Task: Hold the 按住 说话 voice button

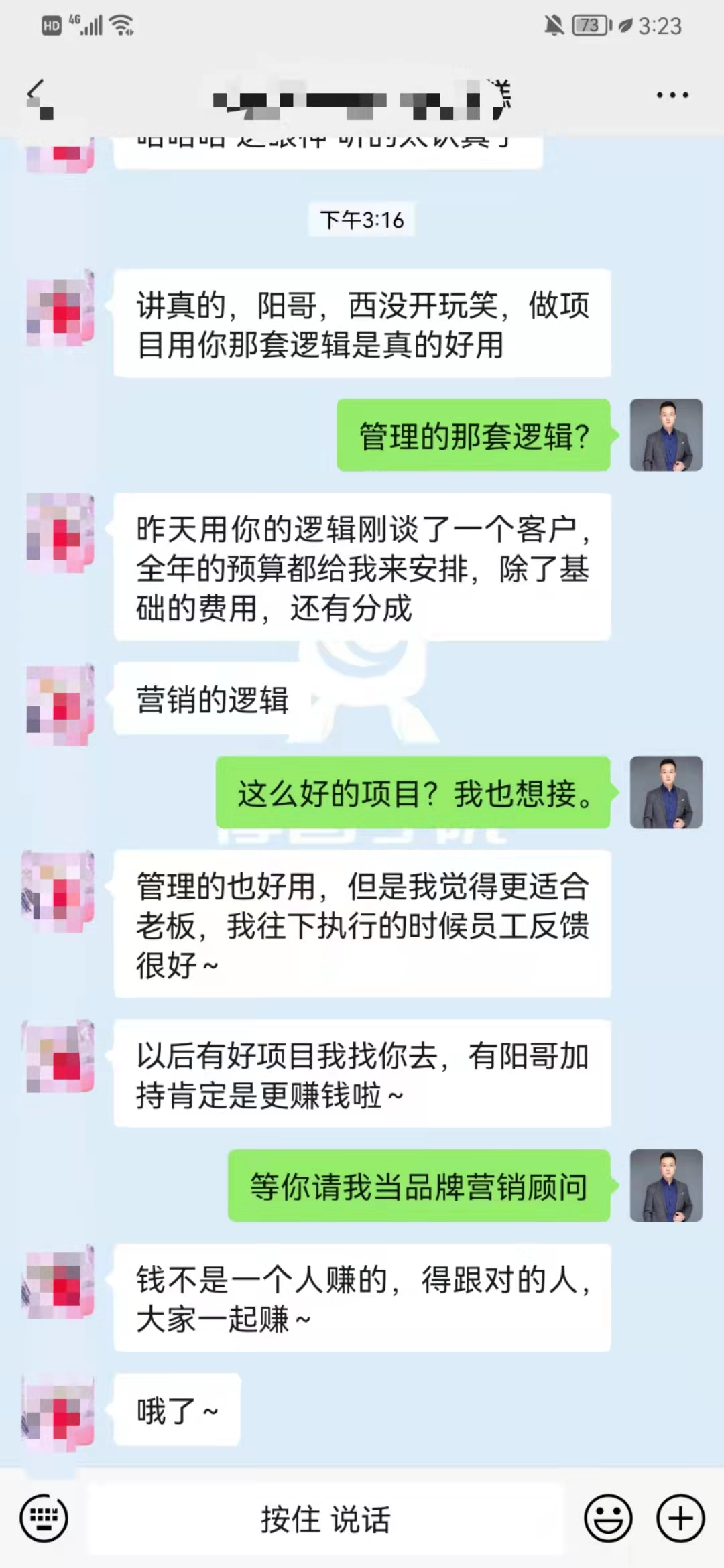Action: tap(325, 1518)
